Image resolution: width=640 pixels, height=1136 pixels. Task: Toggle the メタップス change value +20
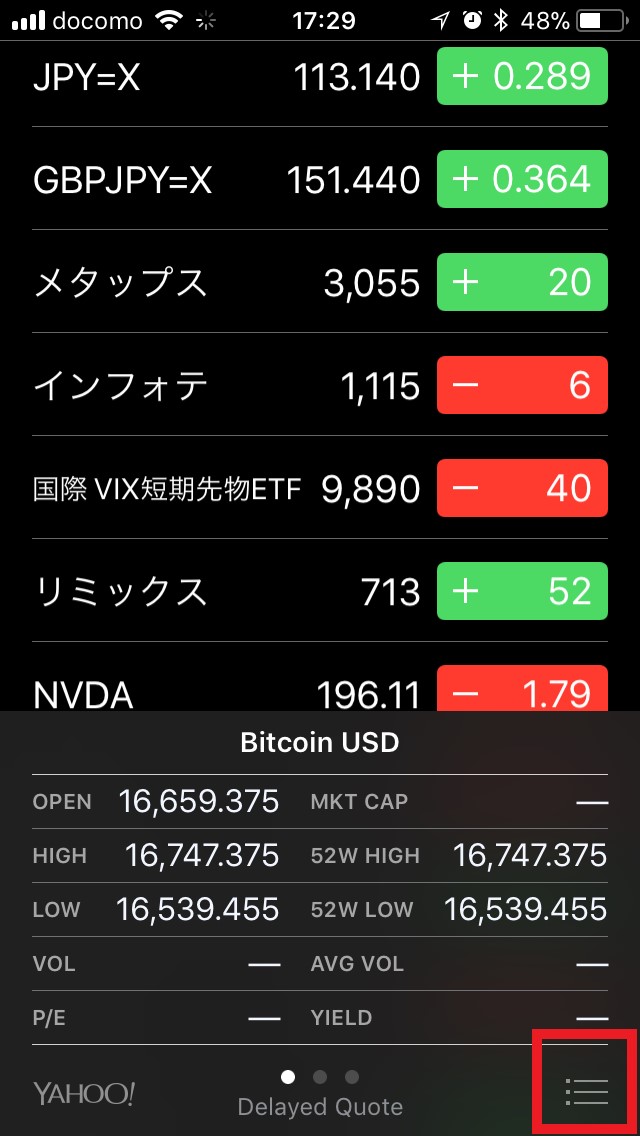tap(522, 283)
